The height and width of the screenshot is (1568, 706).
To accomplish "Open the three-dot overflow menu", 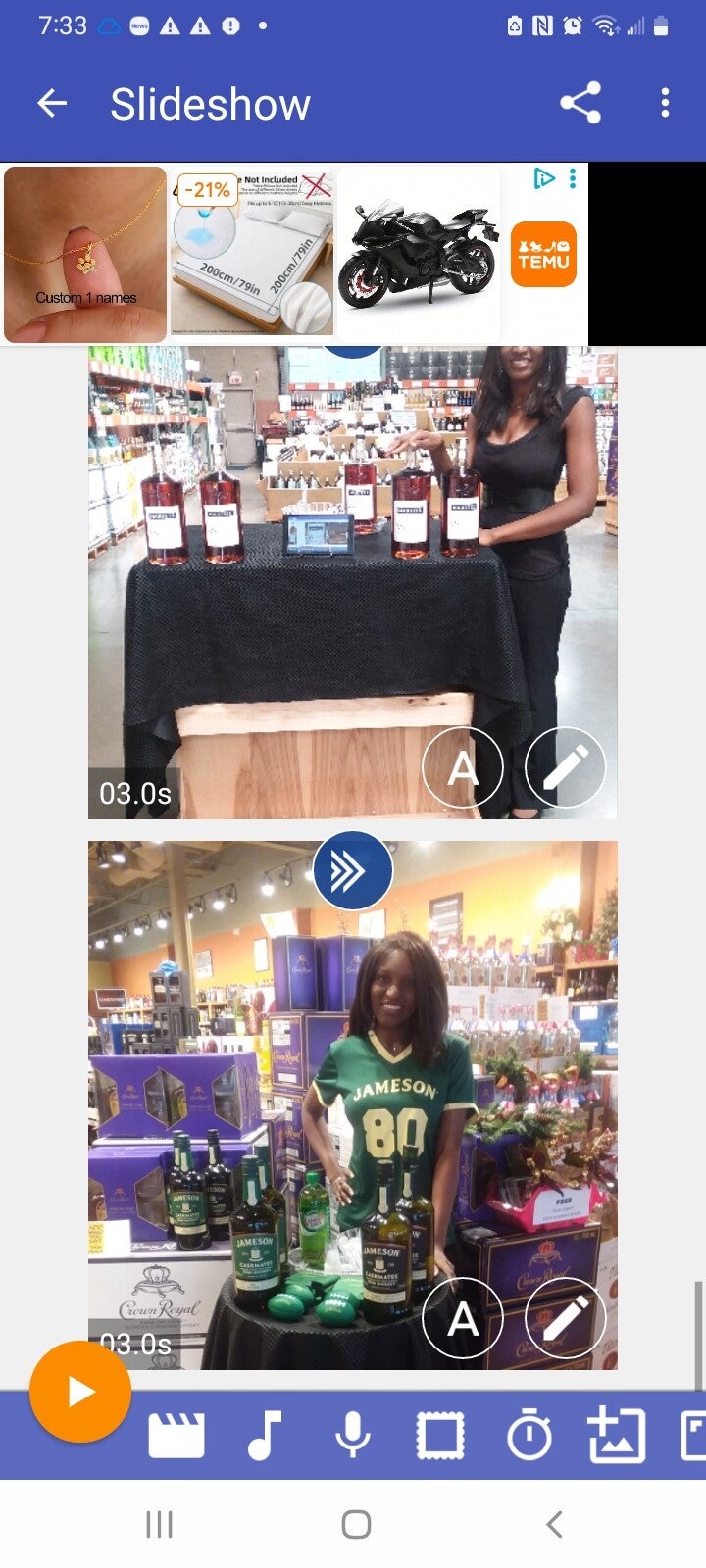I will point(666,103).
